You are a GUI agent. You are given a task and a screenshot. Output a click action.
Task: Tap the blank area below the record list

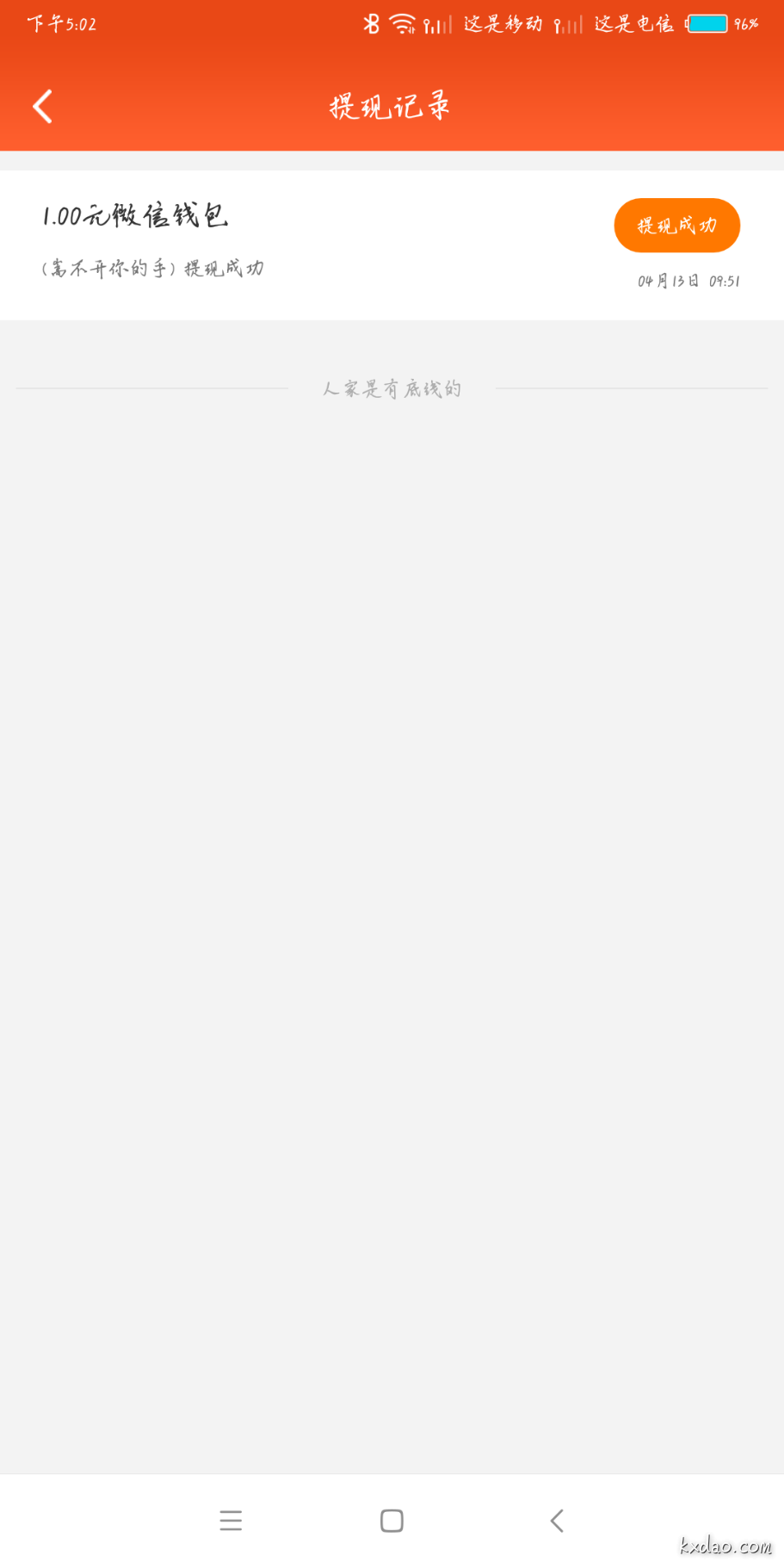point(392,861)
